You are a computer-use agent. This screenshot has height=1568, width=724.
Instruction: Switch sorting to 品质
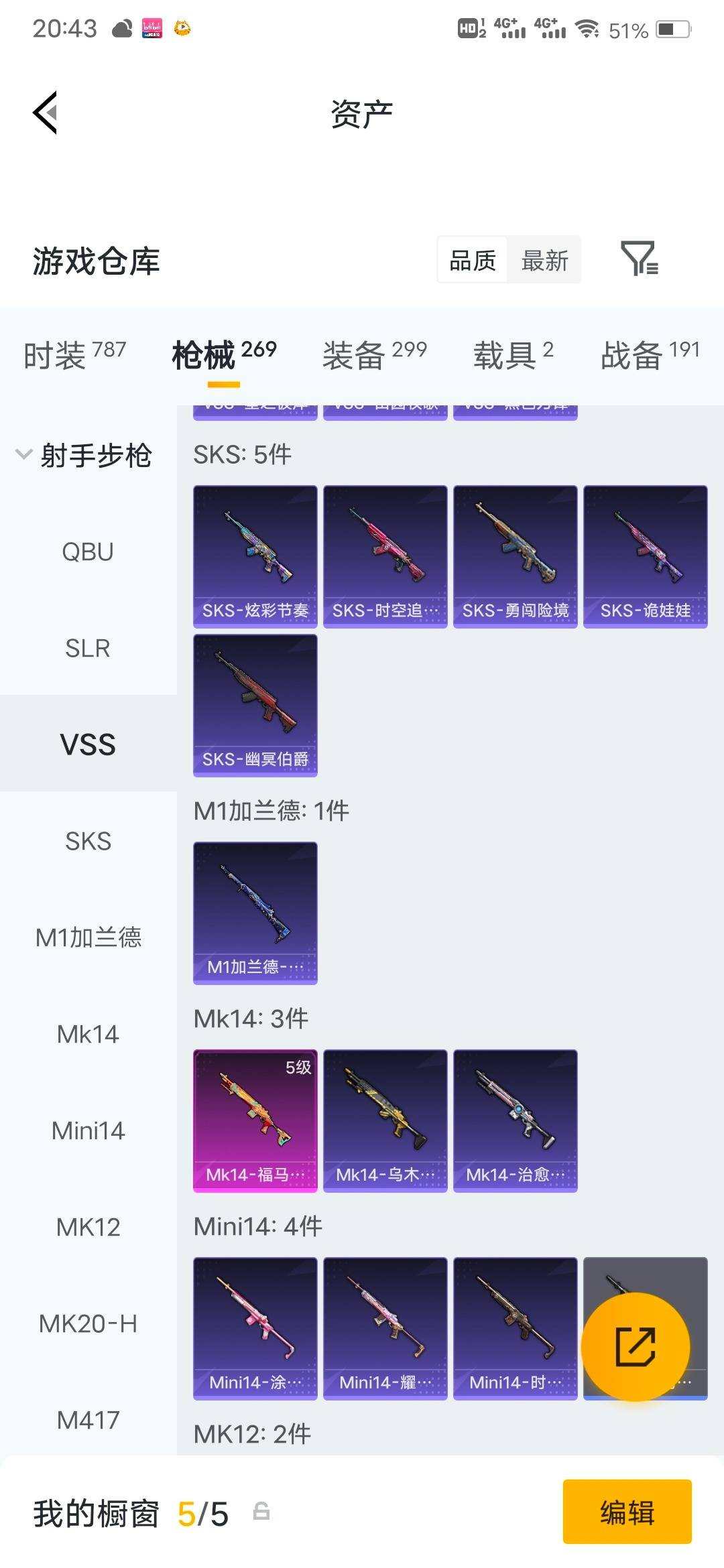(473, 261)
